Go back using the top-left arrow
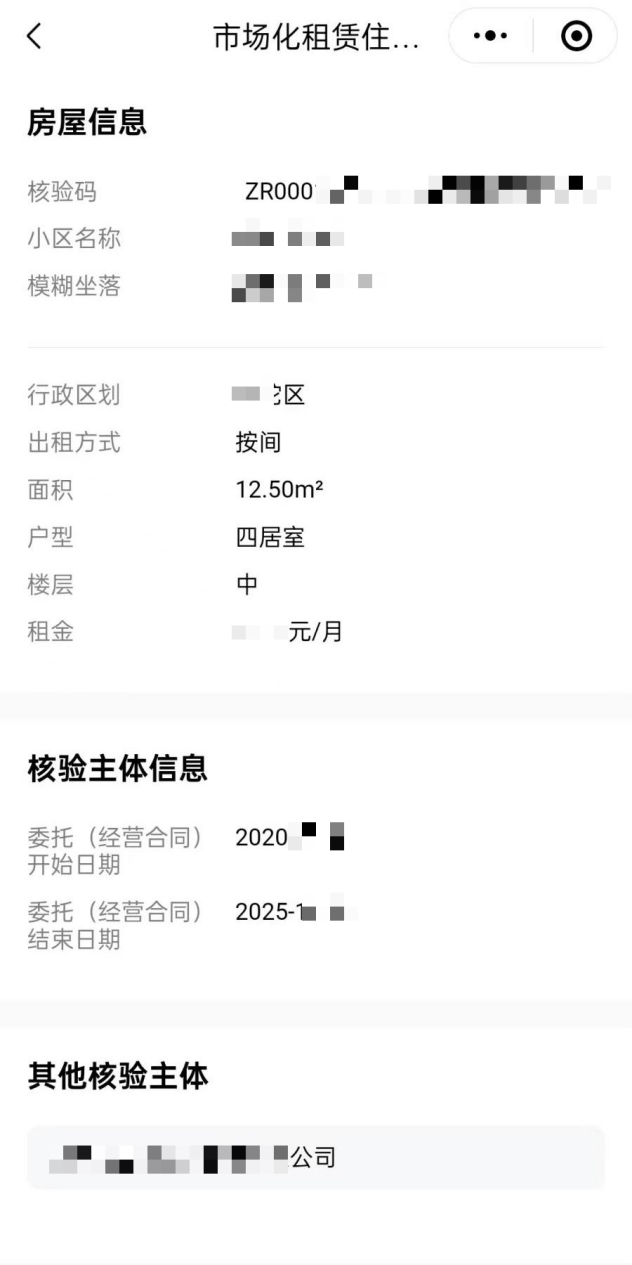The height and width of the screenshot is (1265, 632). coord(35,37)
